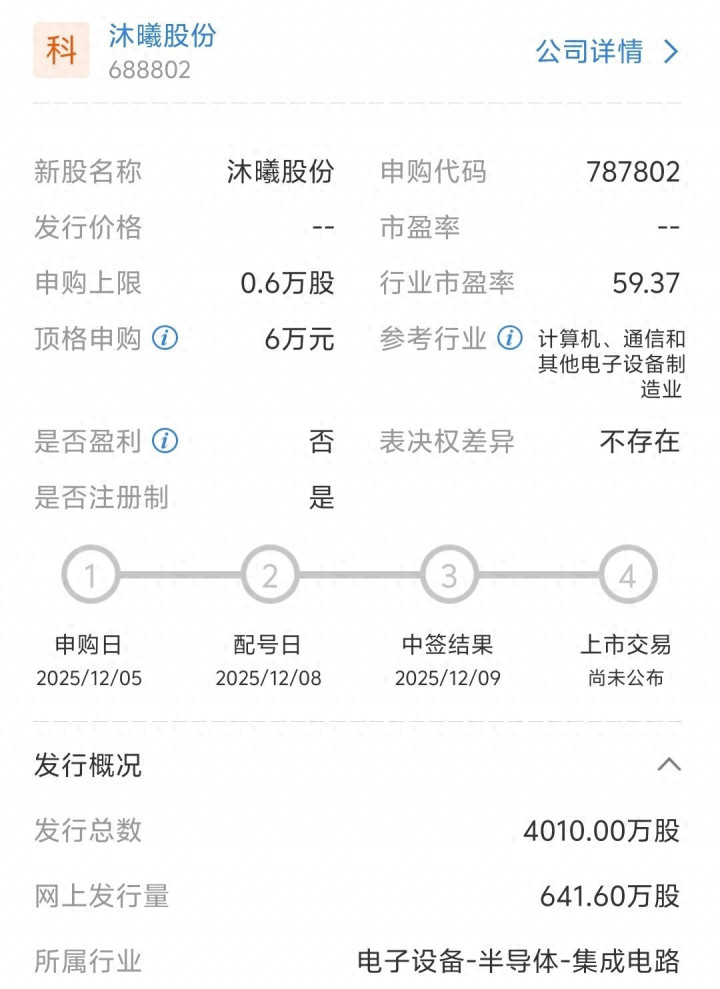Open 公司详情 company details
The height and width of the screenshot is (989, 720).
point(607,52)
